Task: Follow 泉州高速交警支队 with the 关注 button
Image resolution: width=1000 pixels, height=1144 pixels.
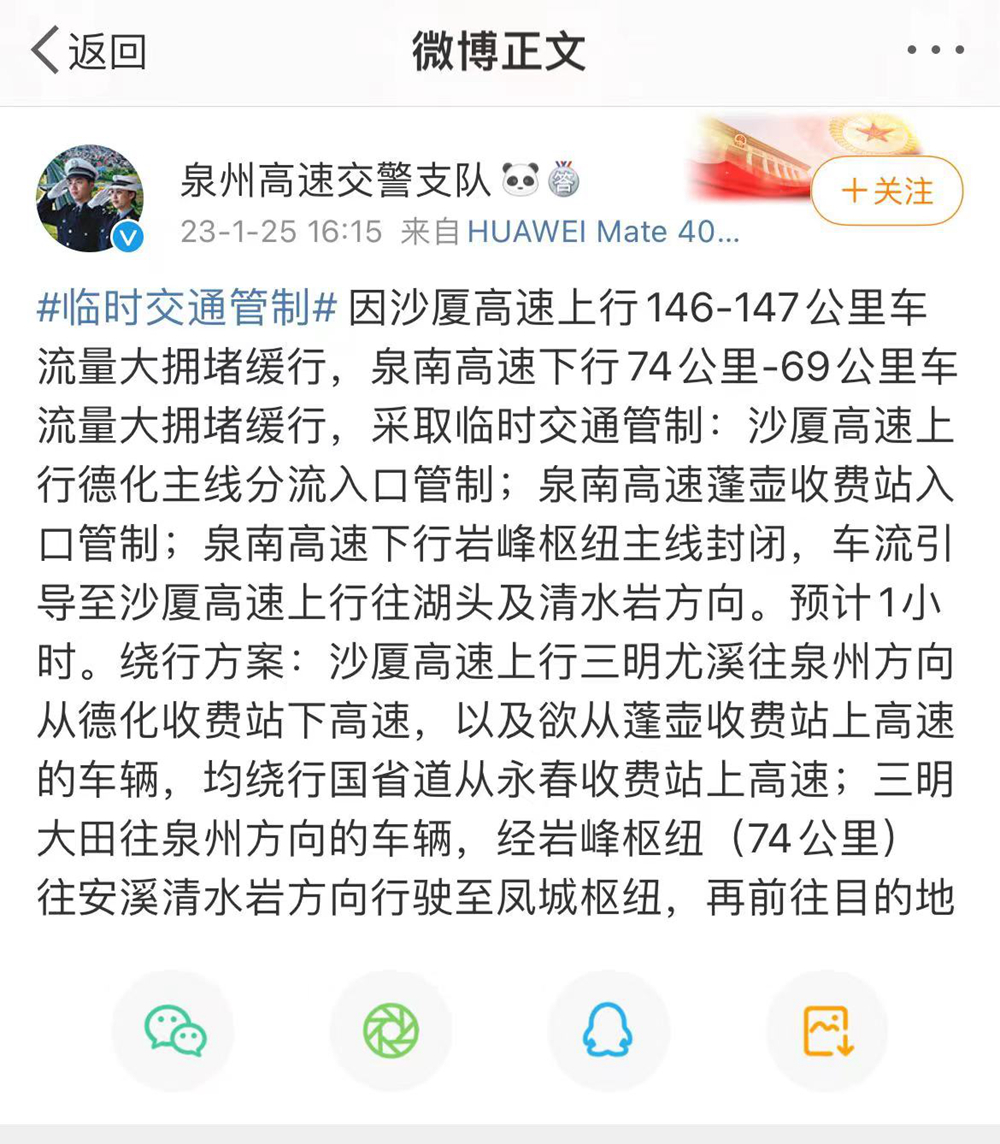Action: (886, 190)
